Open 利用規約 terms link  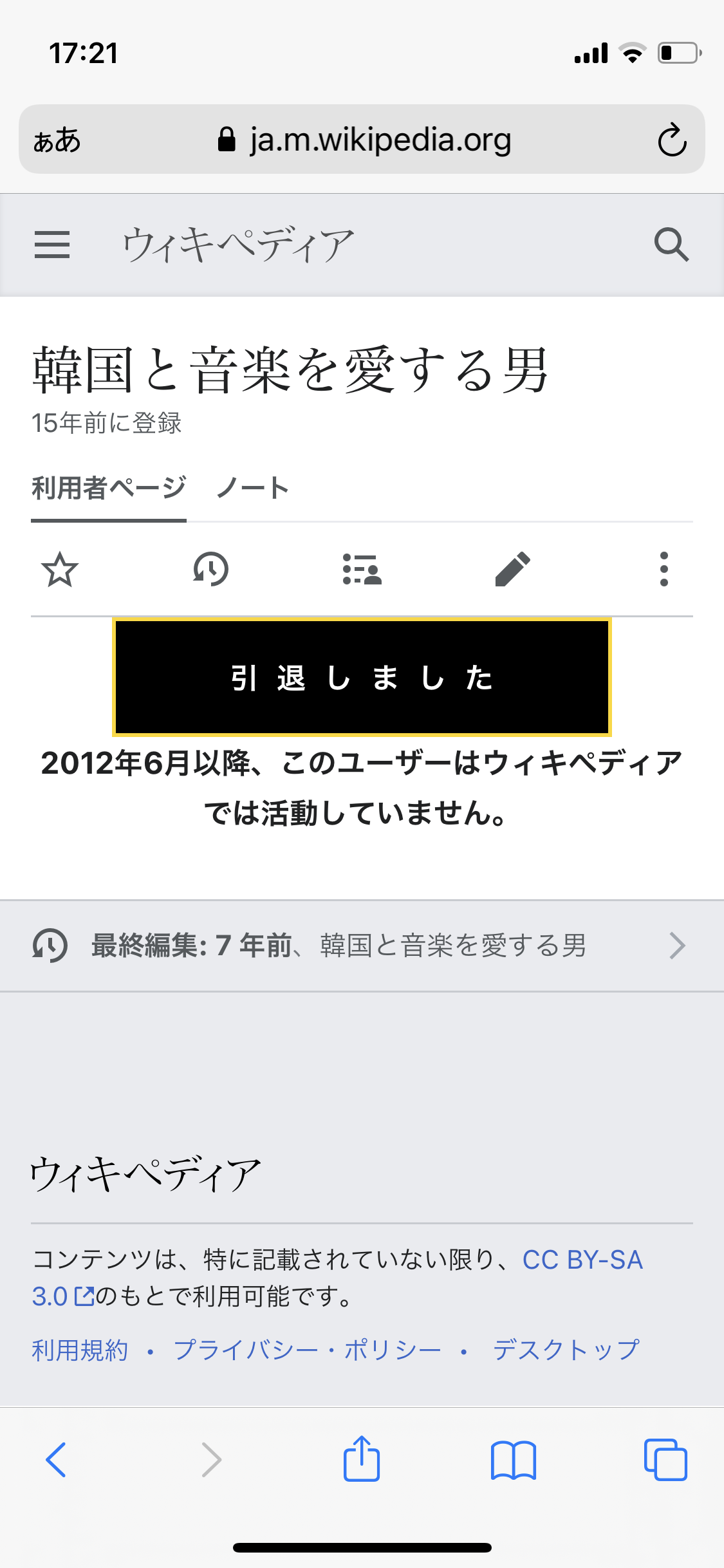click(x=80, y=1350)
